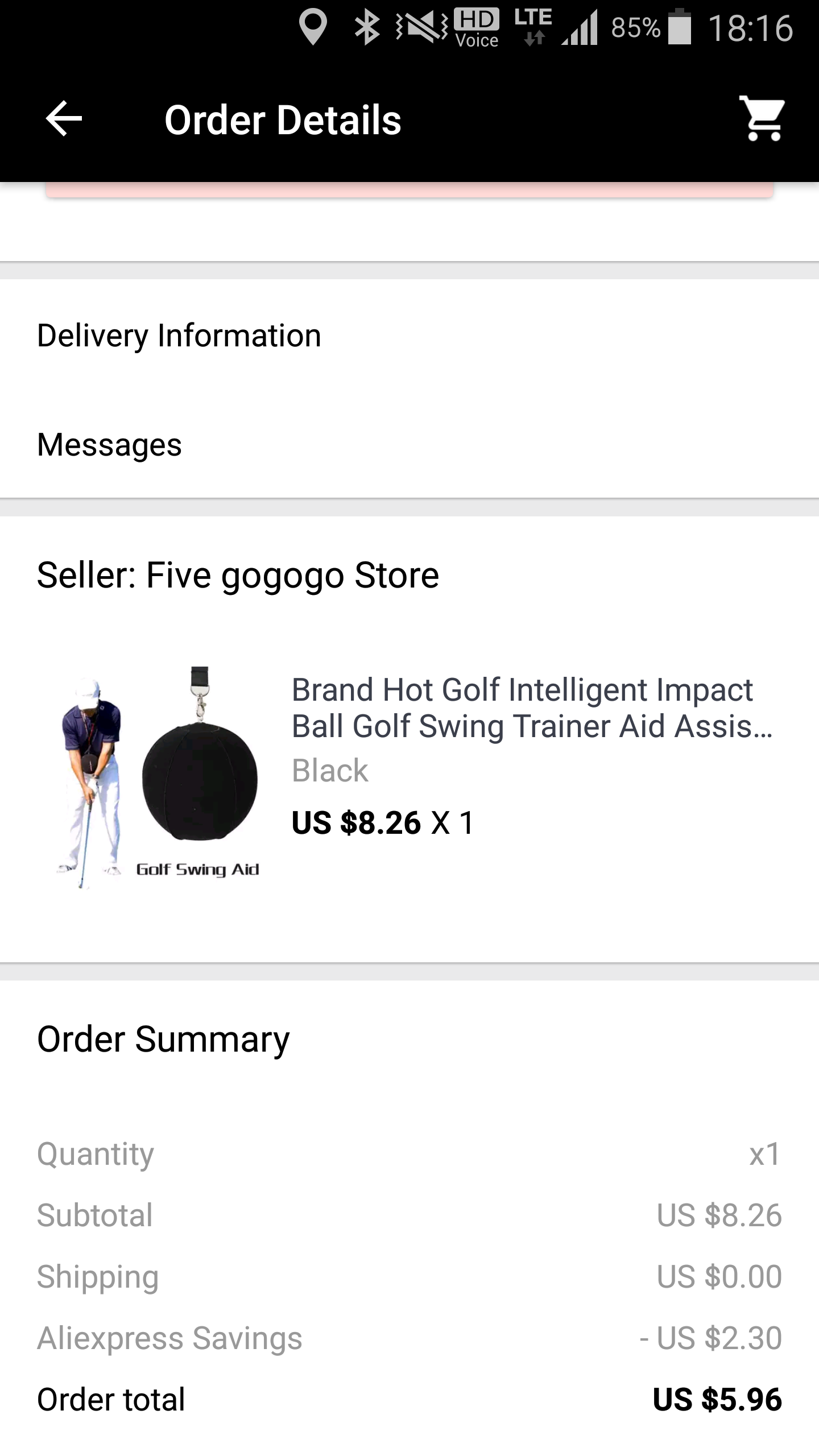Image resolution: width=819 pixels, height=1456 pixels.
Task: Go back from Order Details
Action: [x=64, y=119]
